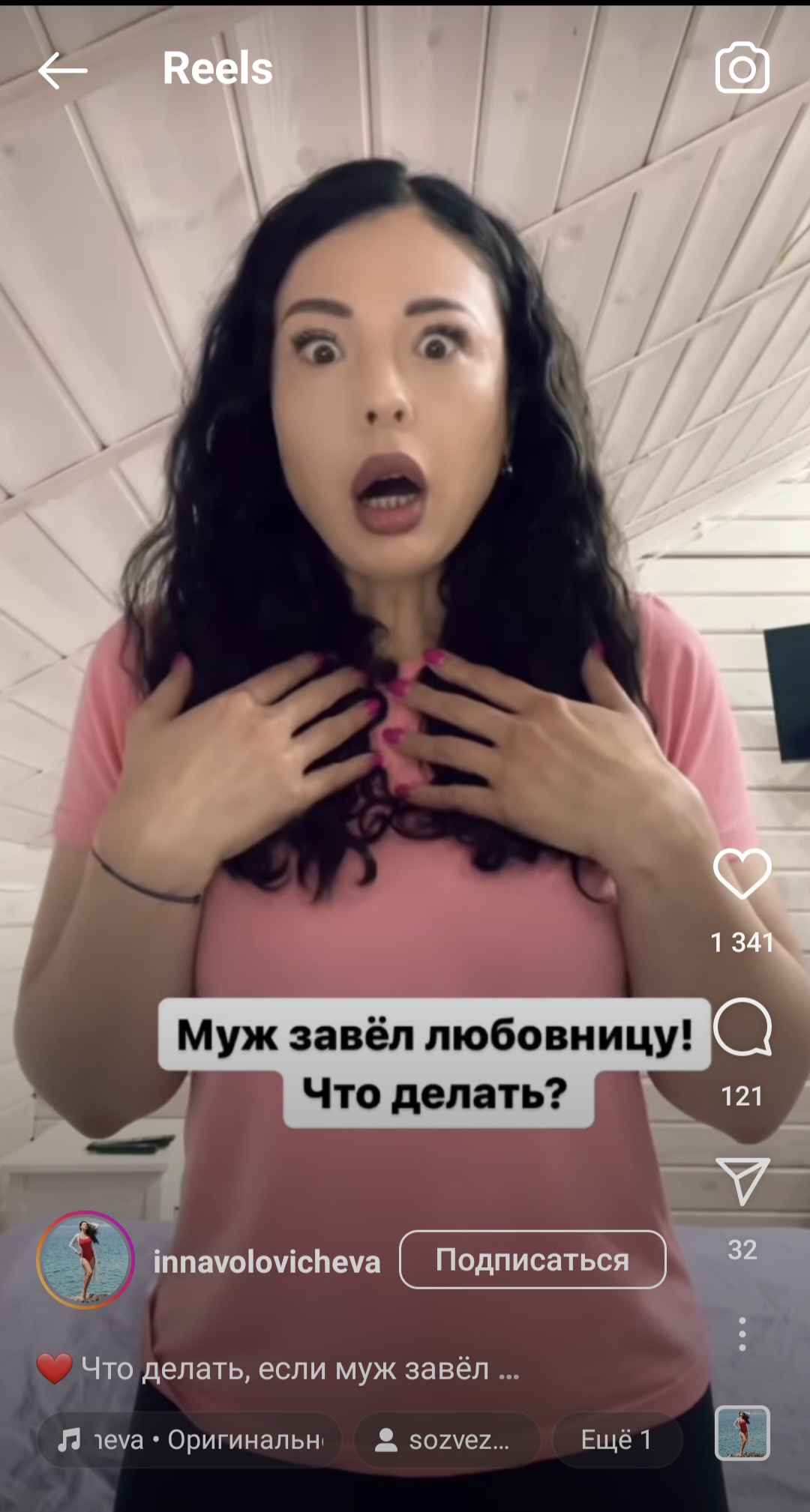The width and height of the screenshot is (810, 1512).
Task: Open the comments on this reel
Action: pyautogui.click(x=742, y=1027)
